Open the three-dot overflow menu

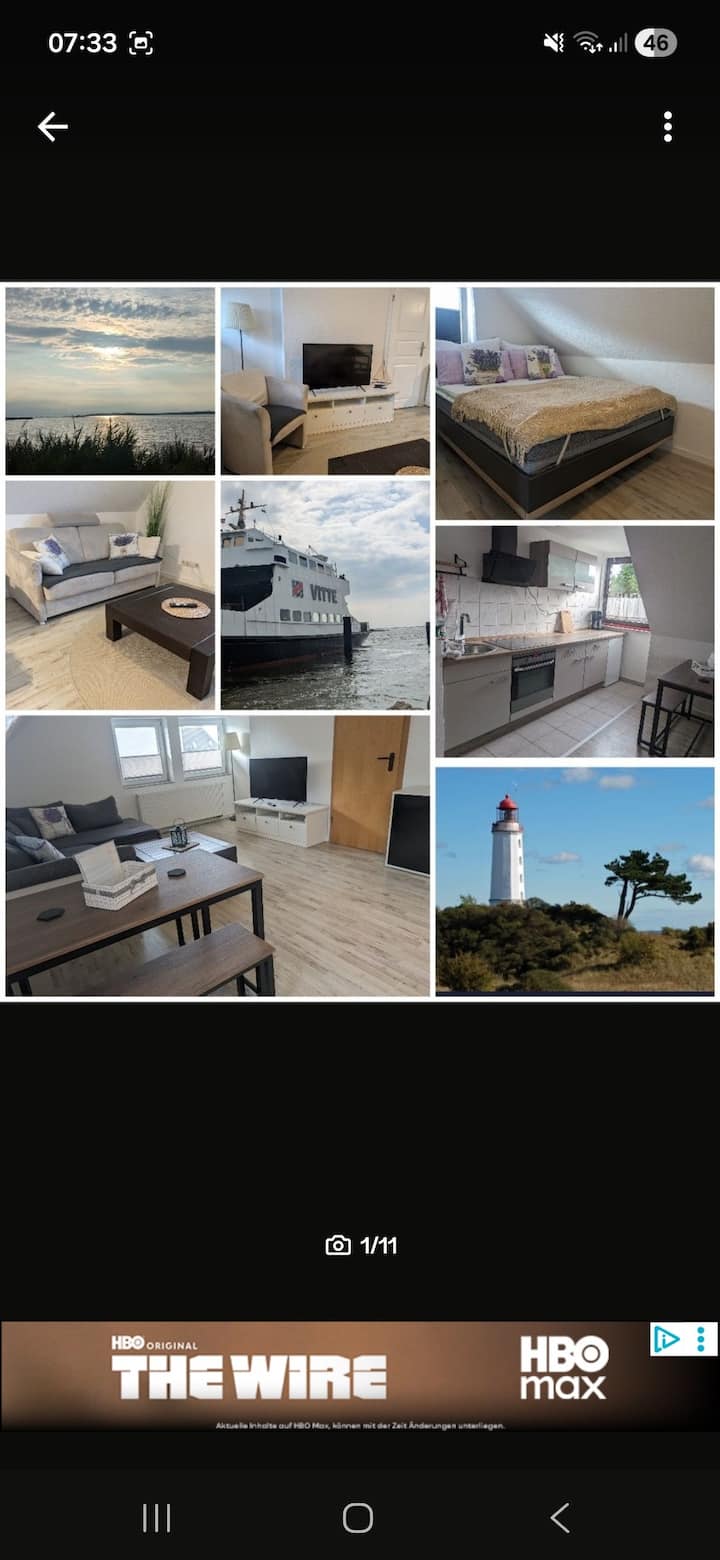pos(667,126)
